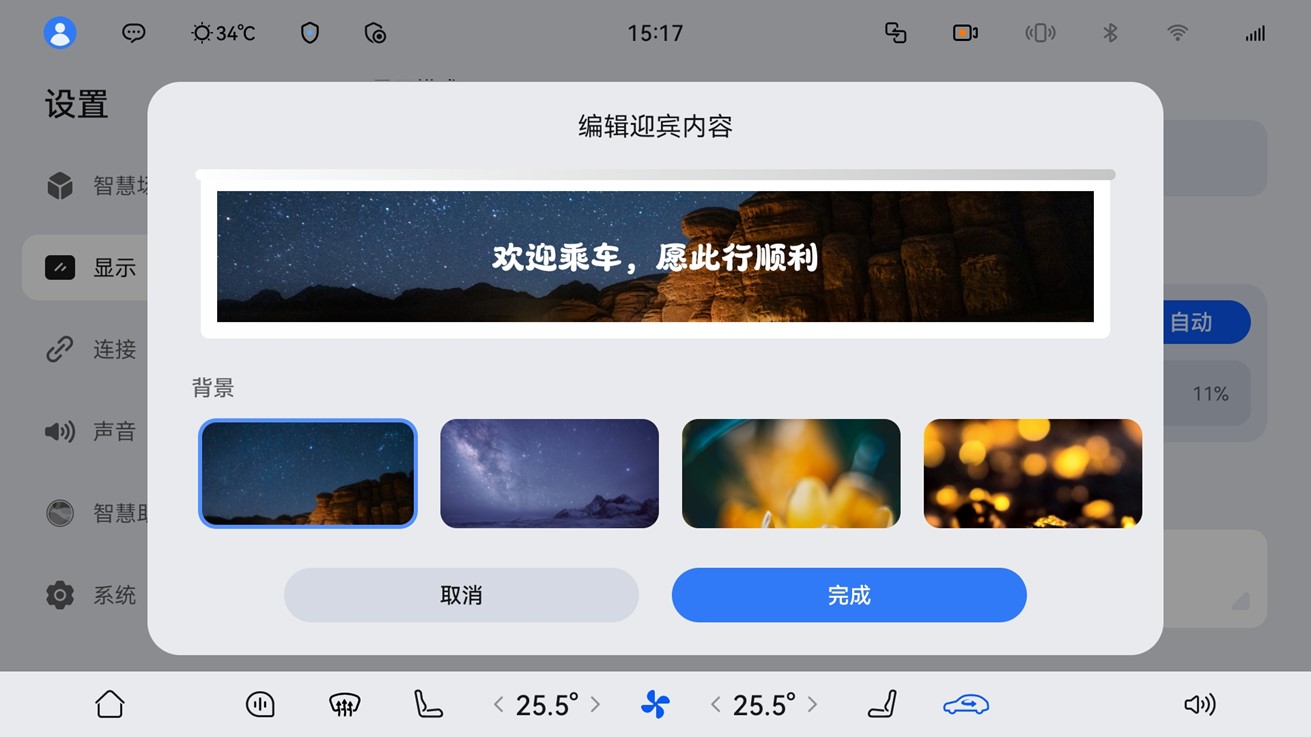This screenshot has width=1311, height=737.
Task: Open the voice assistant icon
Action: click(x=260, y=705)
